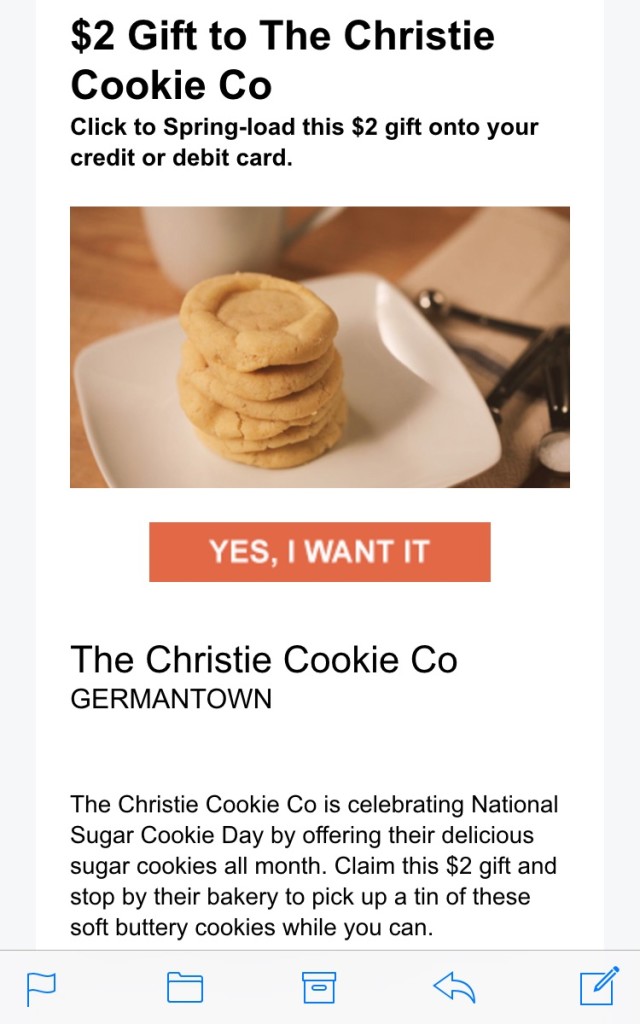Compose a new email
The image size is (640, 1024).
point(599,986)
